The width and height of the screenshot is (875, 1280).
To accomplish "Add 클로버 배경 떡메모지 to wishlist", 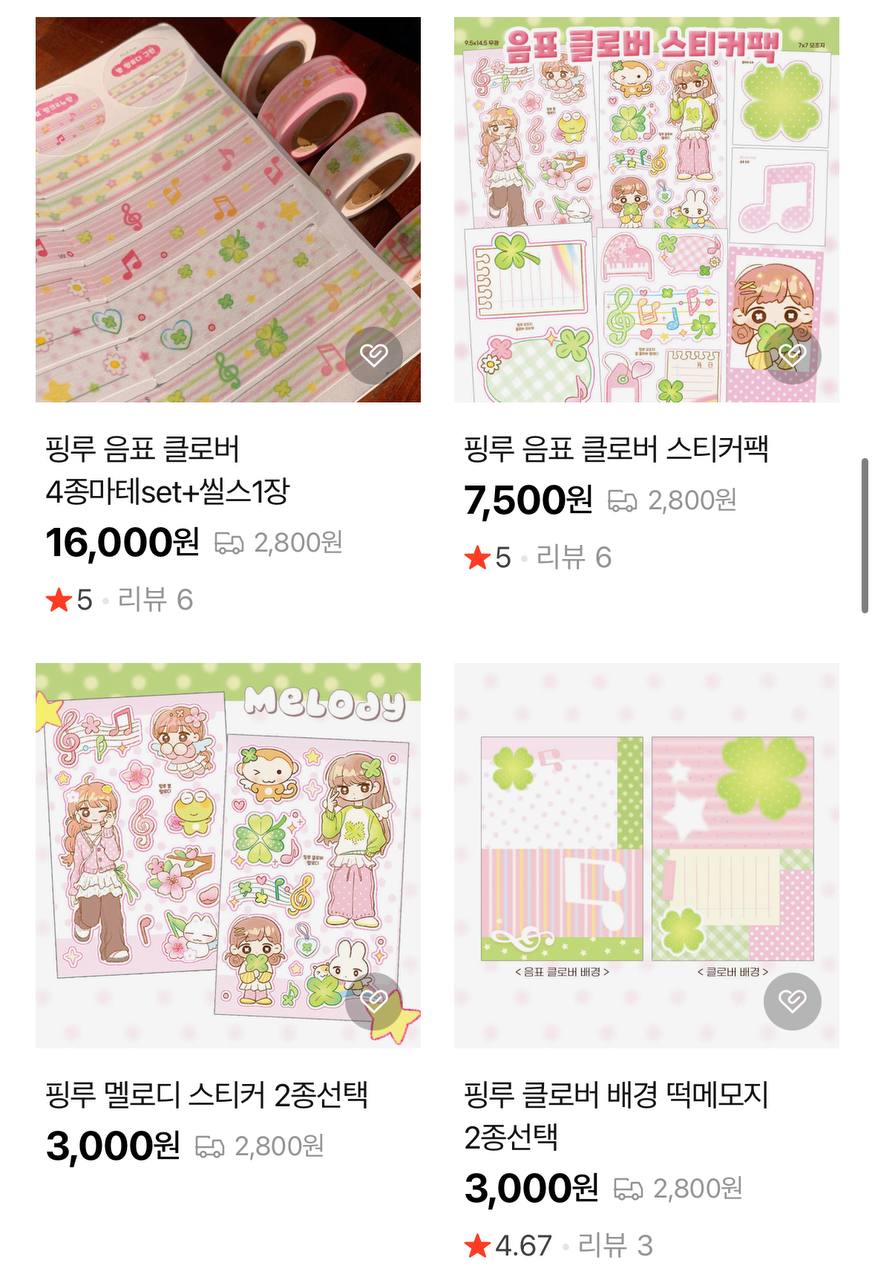I will pos(792,1001).
